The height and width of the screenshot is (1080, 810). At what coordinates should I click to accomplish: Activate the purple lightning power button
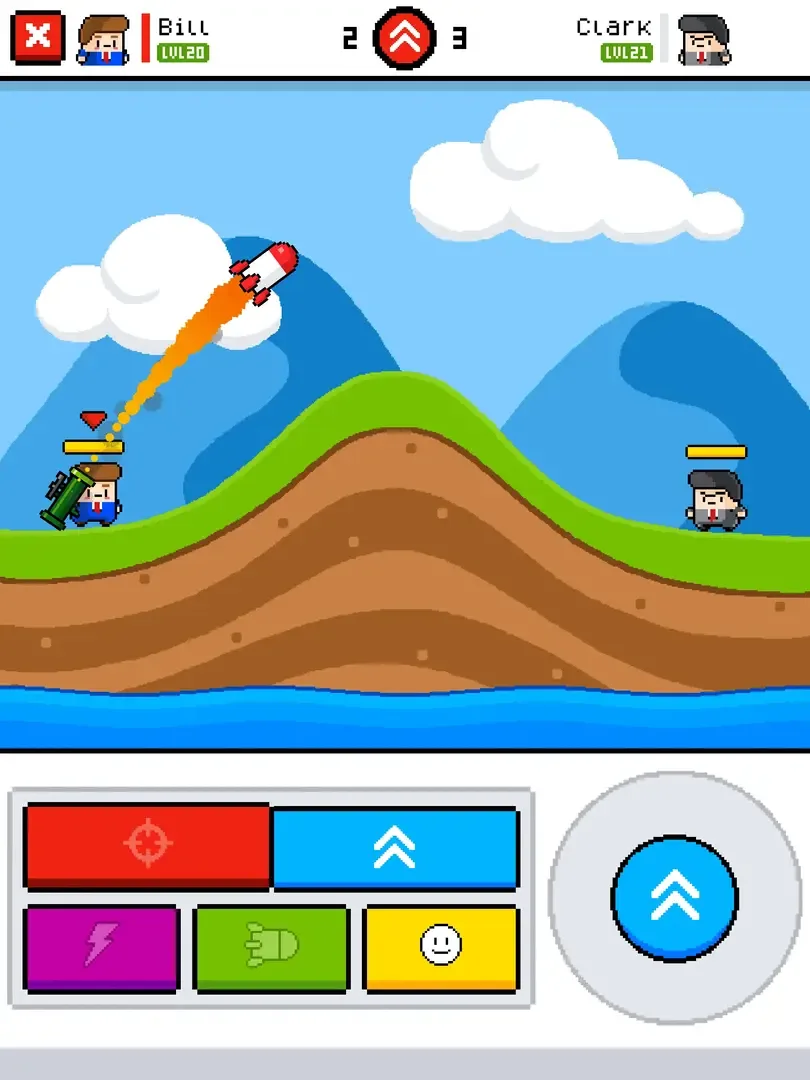coord(101,946)
